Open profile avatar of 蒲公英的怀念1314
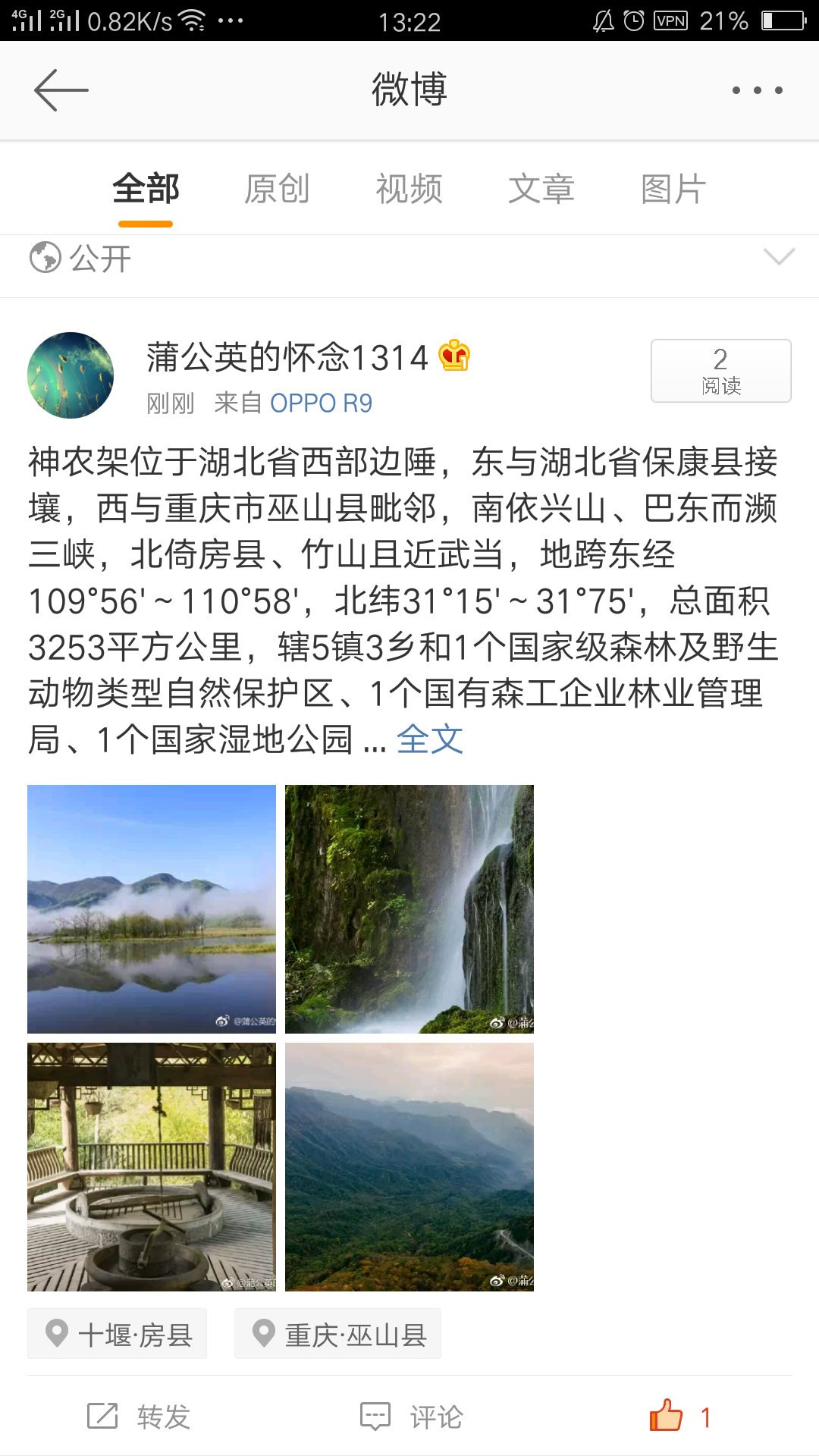The height and width of the screenshot is (1456, 819). (71, 375)
